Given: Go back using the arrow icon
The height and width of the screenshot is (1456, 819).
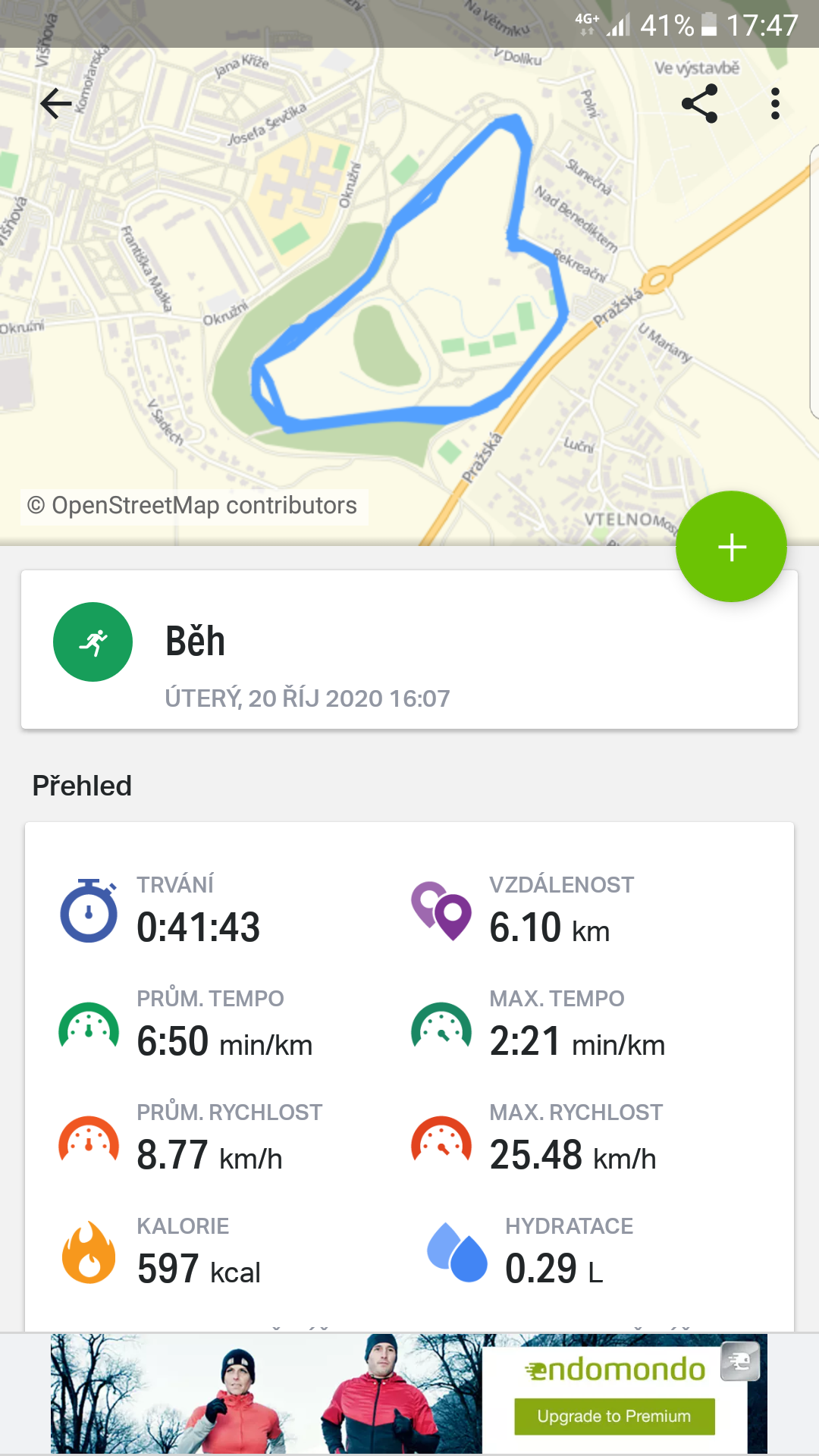Looking at the screenshot, I should coord(56,104).
